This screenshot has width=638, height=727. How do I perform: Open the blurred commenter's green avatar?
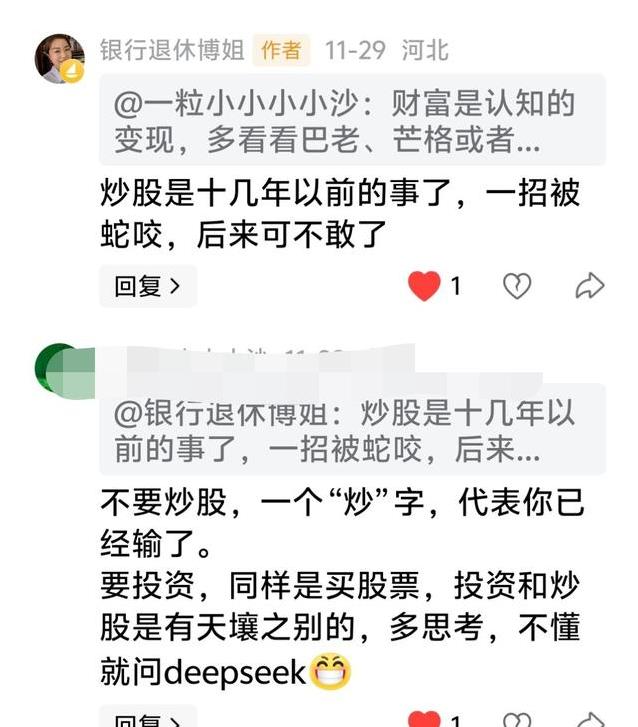pyautogui.click(x=60, y=370)
